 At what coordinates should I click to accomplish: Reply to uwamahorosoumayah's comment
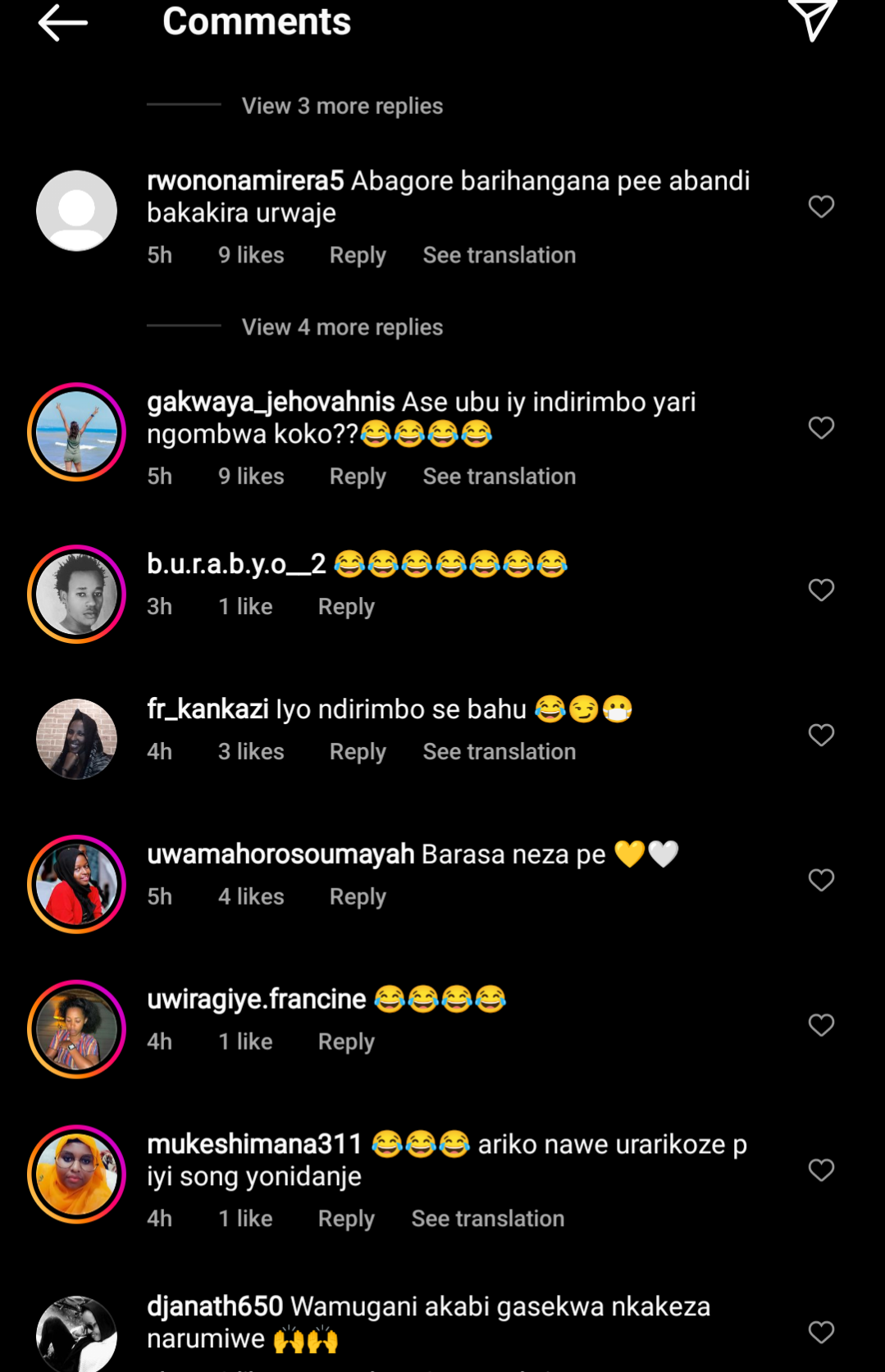tap(358, 897)
